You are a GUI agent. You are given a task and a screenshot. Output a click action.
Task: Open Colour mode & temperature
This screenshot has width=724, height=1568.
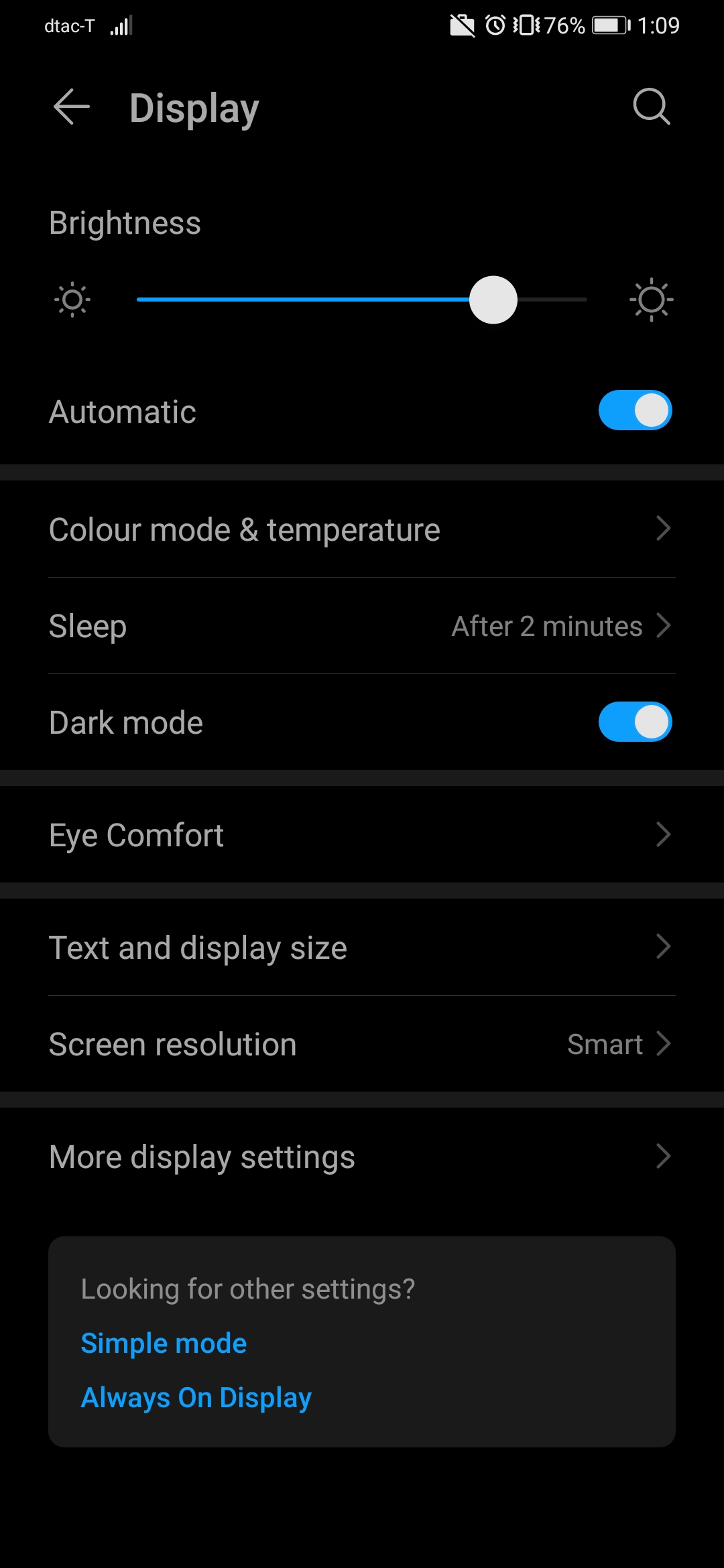[x=362, y=529]
